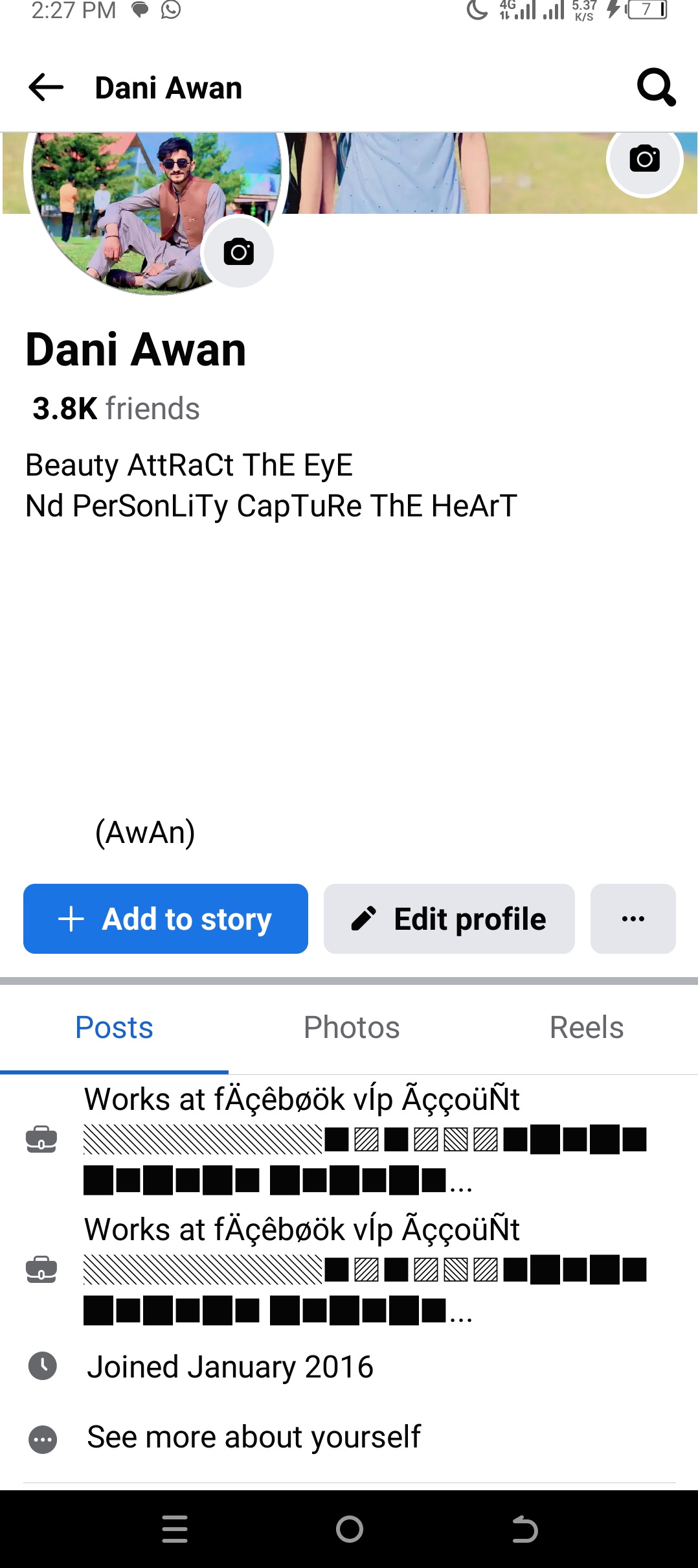This screenshot has width=698, height=1568.
Task: Open the profile picture
Action: (x=155, y=207)
